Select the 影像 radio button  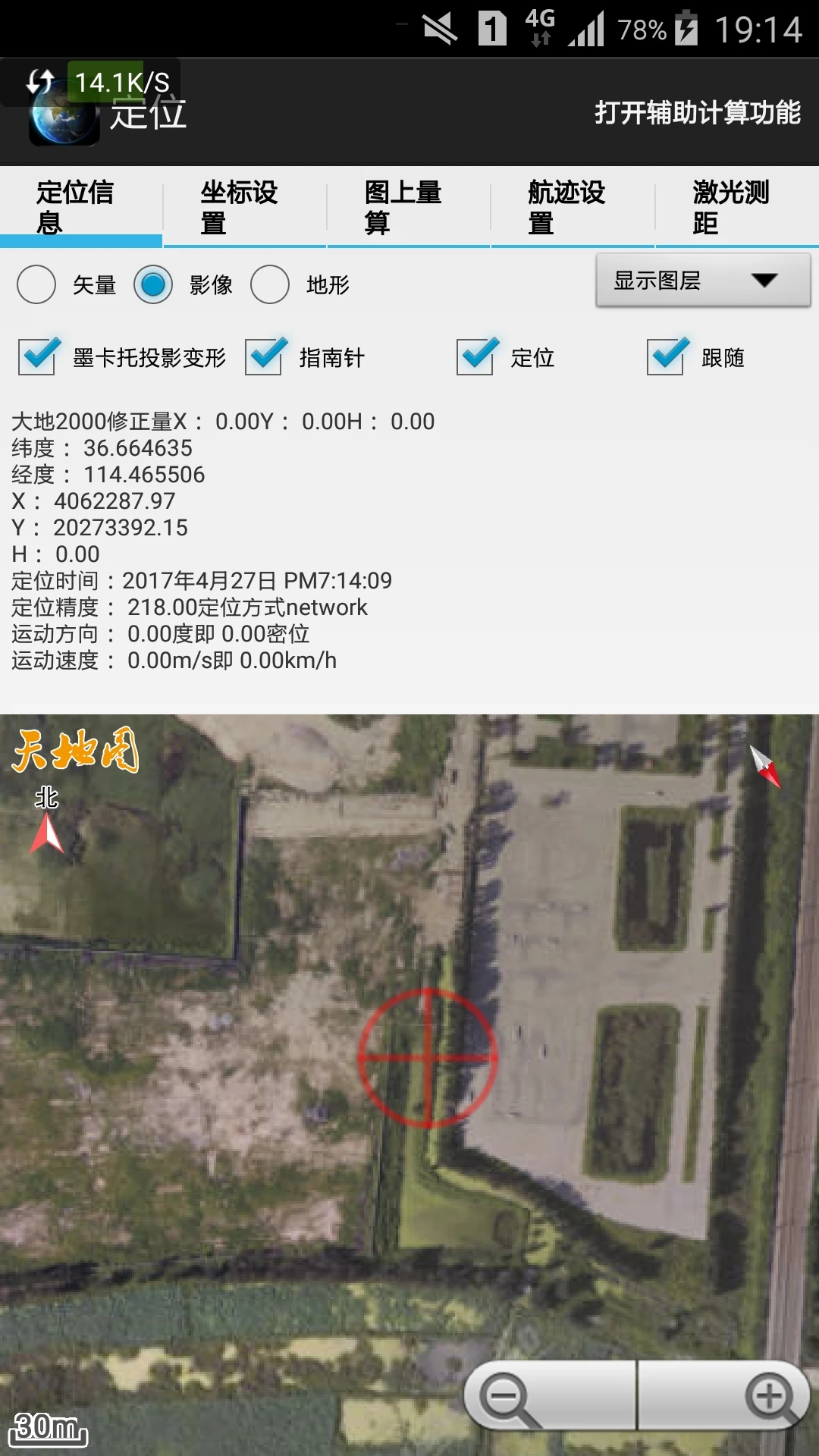coord(153,285)
